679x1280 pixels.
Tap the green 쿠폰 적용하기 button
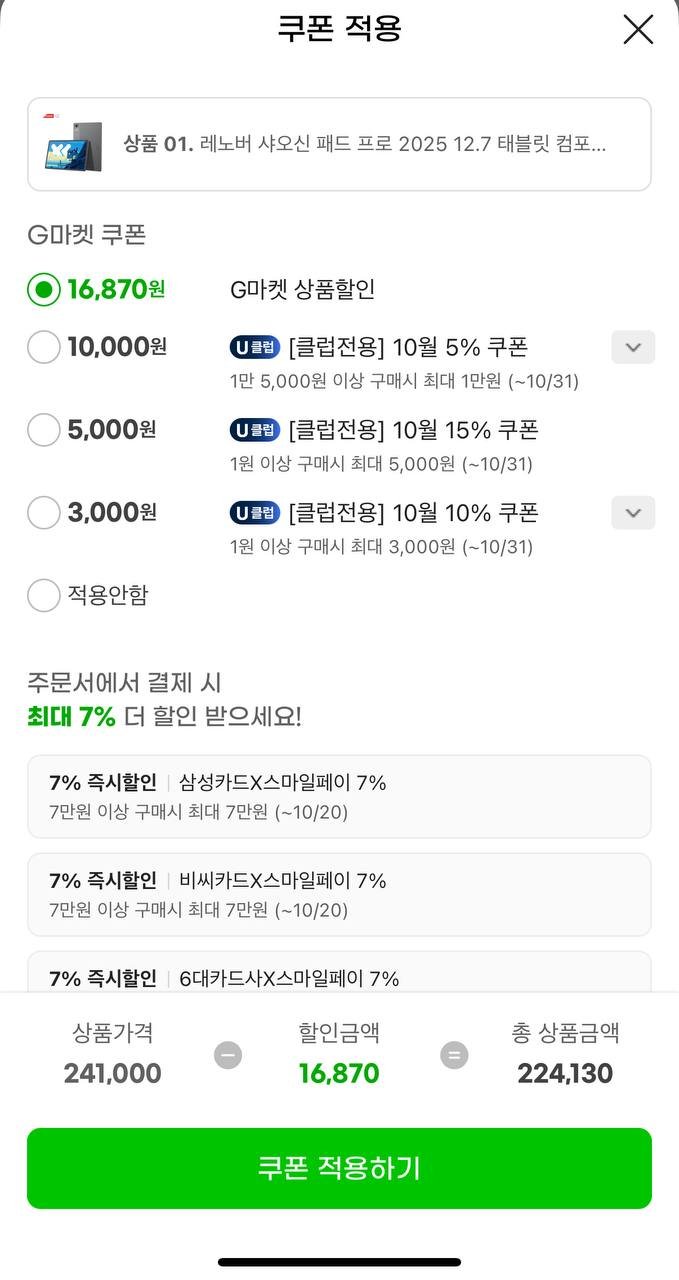pyautogui.click(x=339, y=1168)
